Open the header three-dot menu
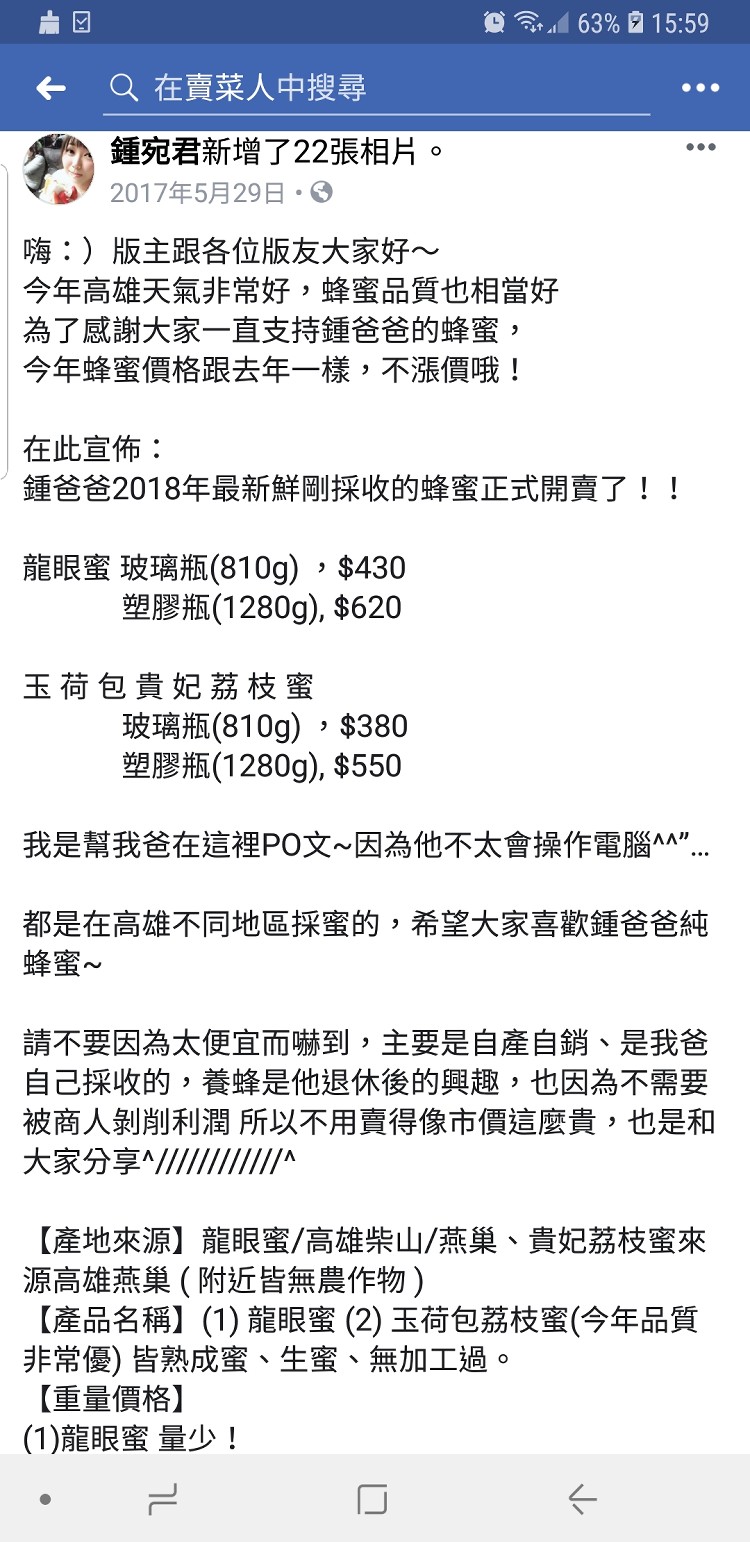Screen dimensions: 750x1542 [701, 88]
